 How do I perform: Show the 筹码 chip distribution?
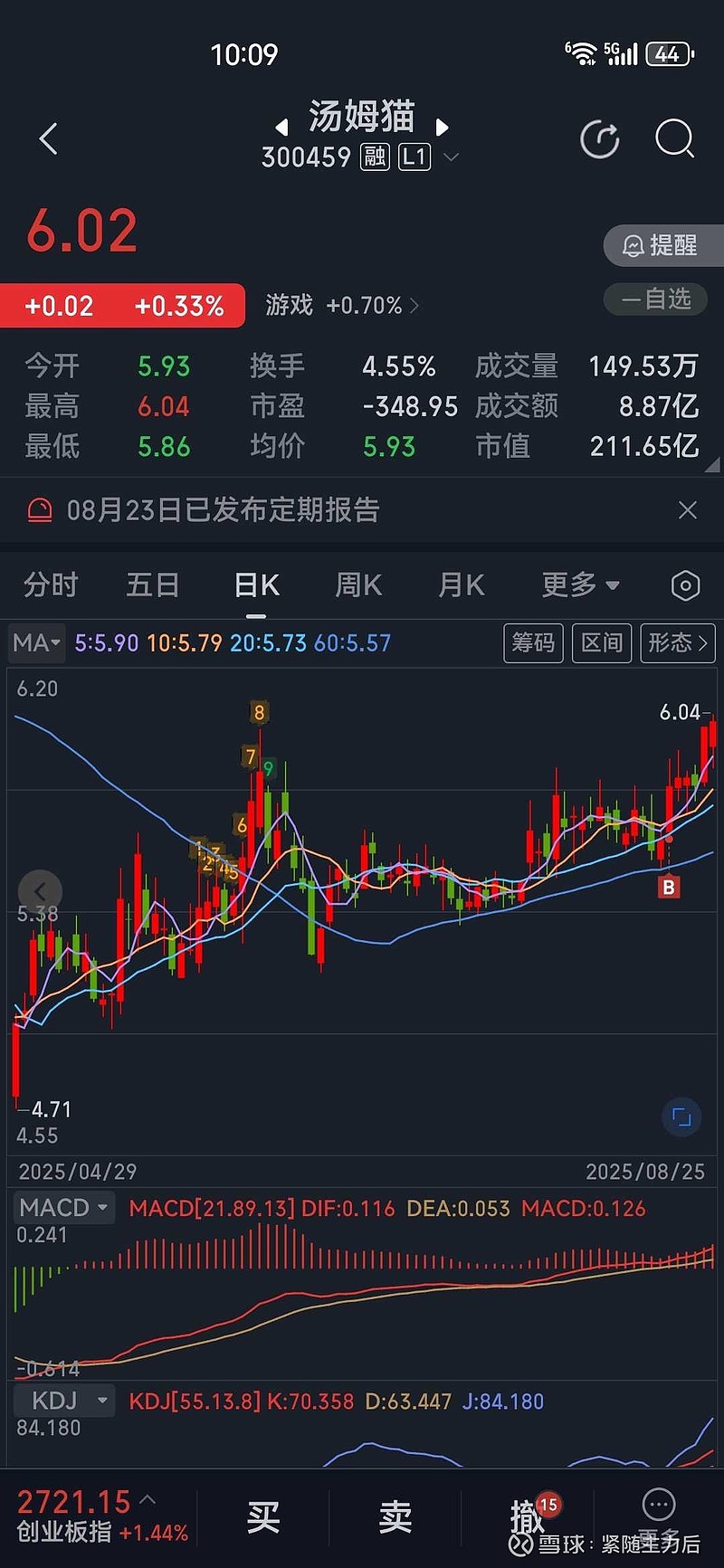pos(533,643)
